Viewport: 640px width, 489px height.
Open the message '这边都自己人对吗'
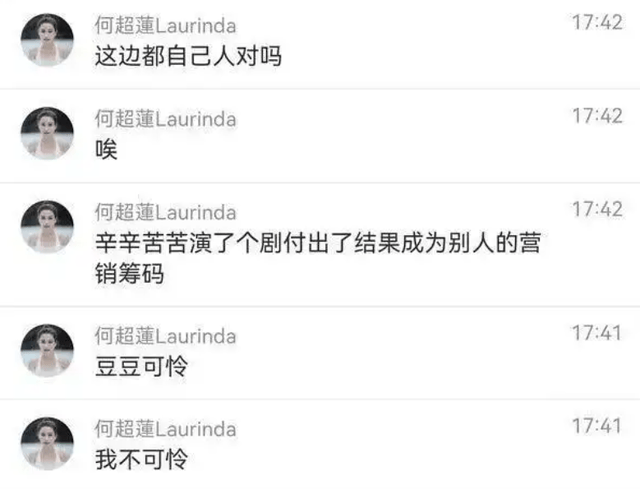tap(188, 57)
